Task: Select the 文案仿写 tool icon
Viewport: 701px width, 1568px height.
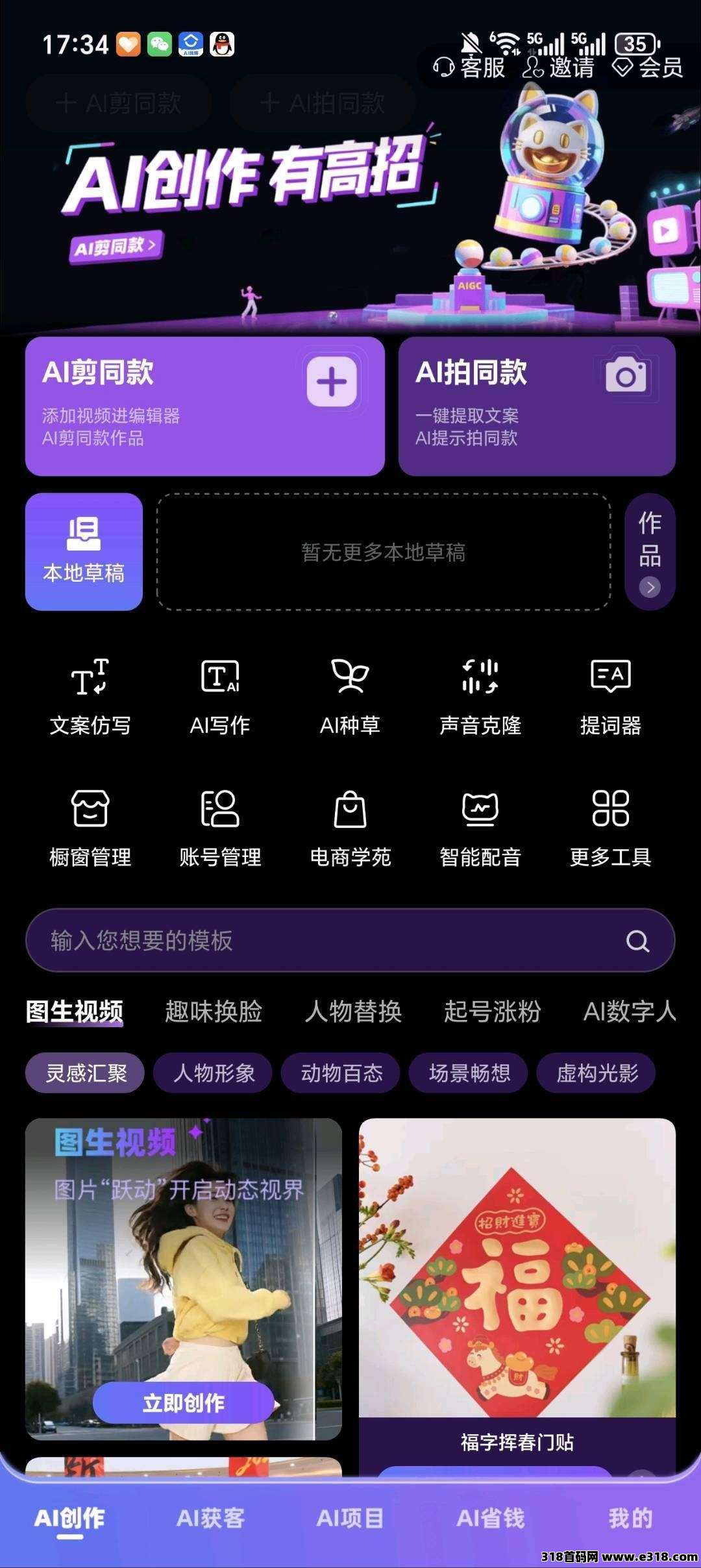Action: point(91,679)
